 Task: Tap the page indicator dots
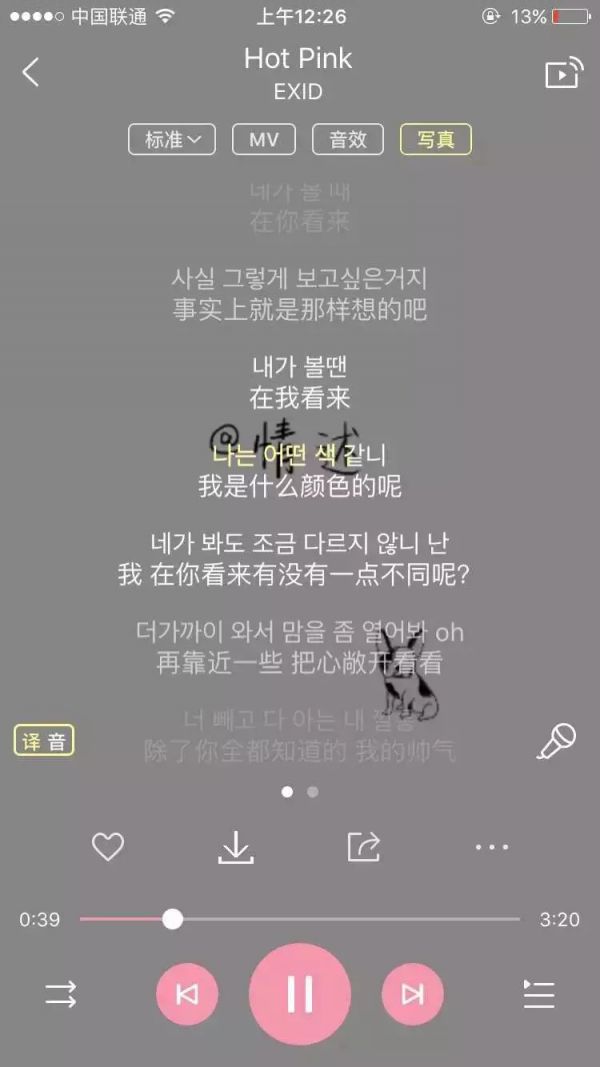click(x=300, y=792)
